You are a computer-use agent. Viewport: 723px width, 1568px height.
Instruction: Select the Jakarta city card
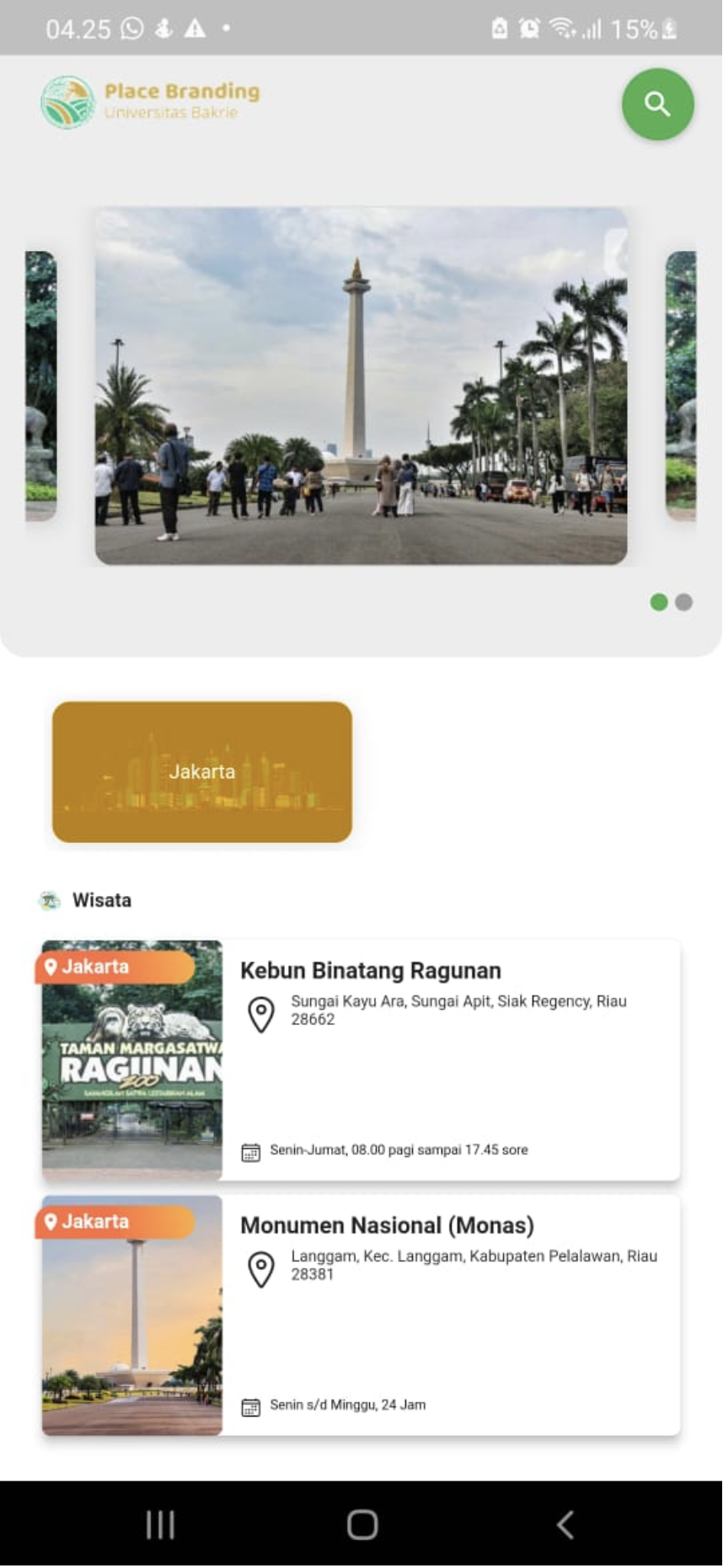202,771
